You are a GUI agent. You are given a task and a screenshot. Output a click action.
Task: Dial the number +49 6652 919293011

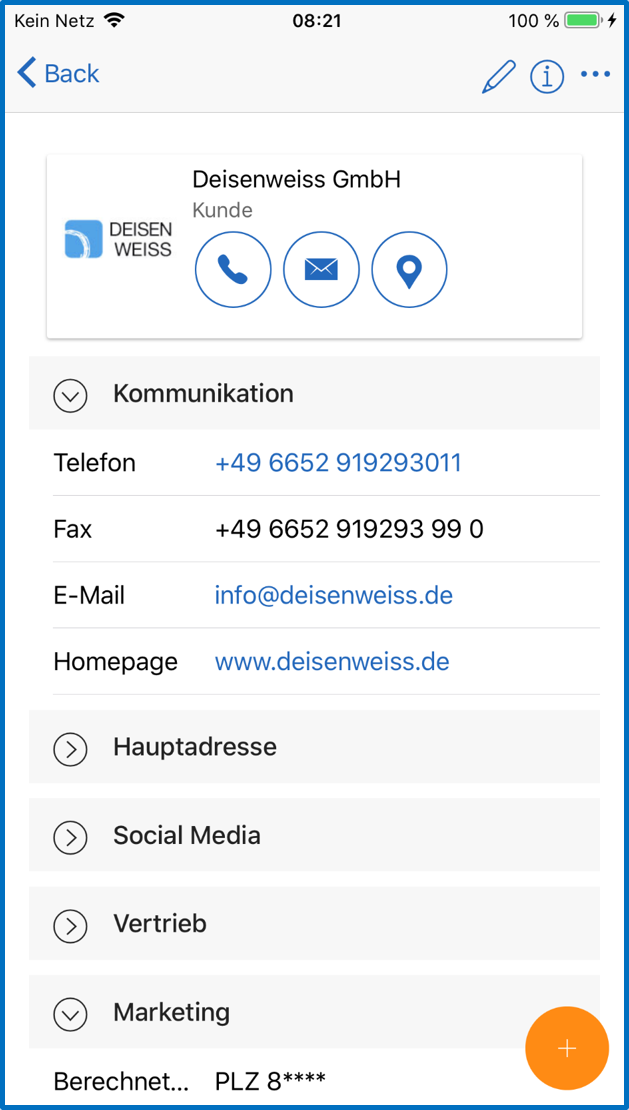[338, 463]
